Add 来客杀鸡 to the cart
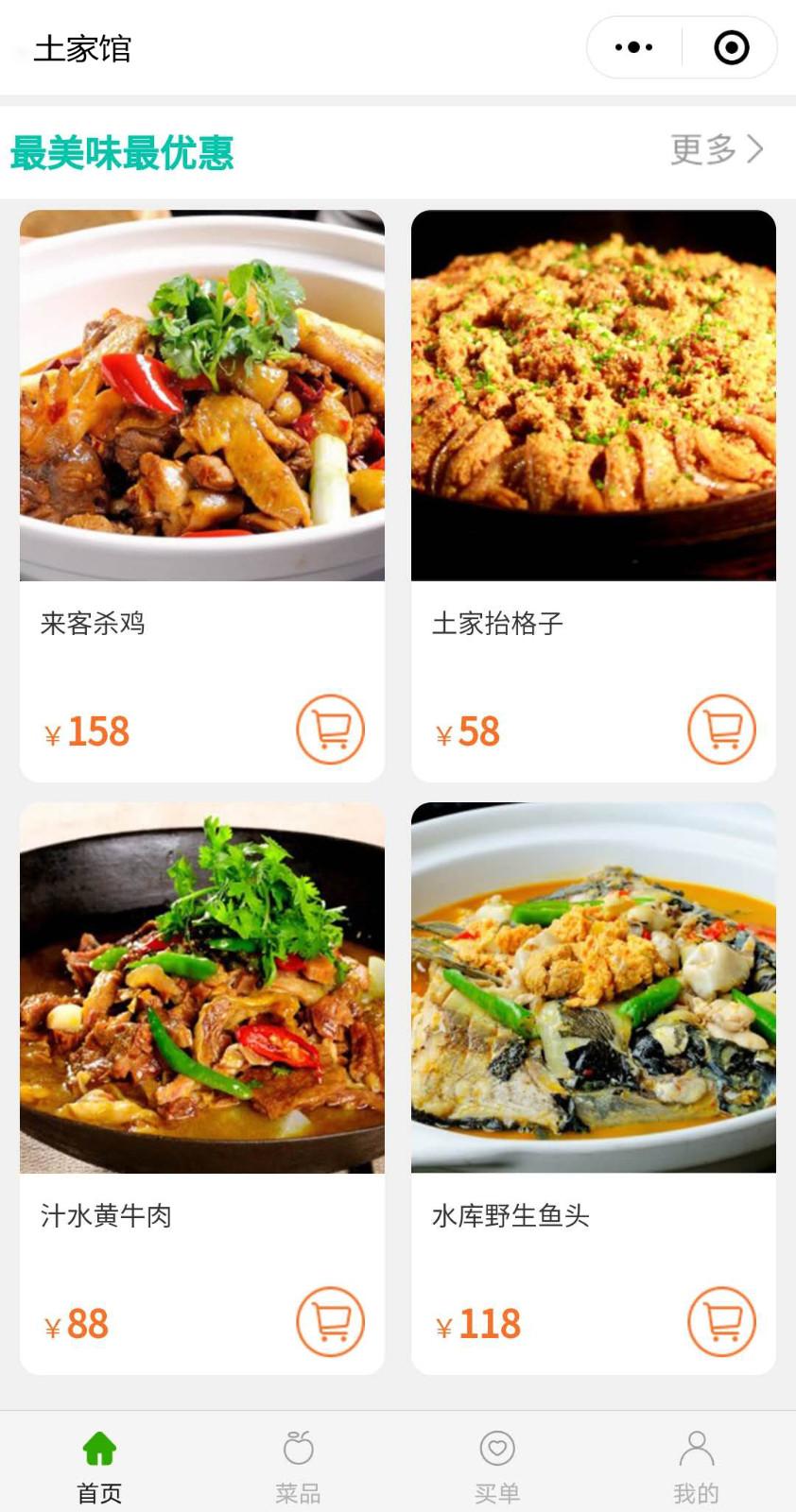The height and width of the screenshot is (1512, 796). pyautogui.click(x=330, y=730)
